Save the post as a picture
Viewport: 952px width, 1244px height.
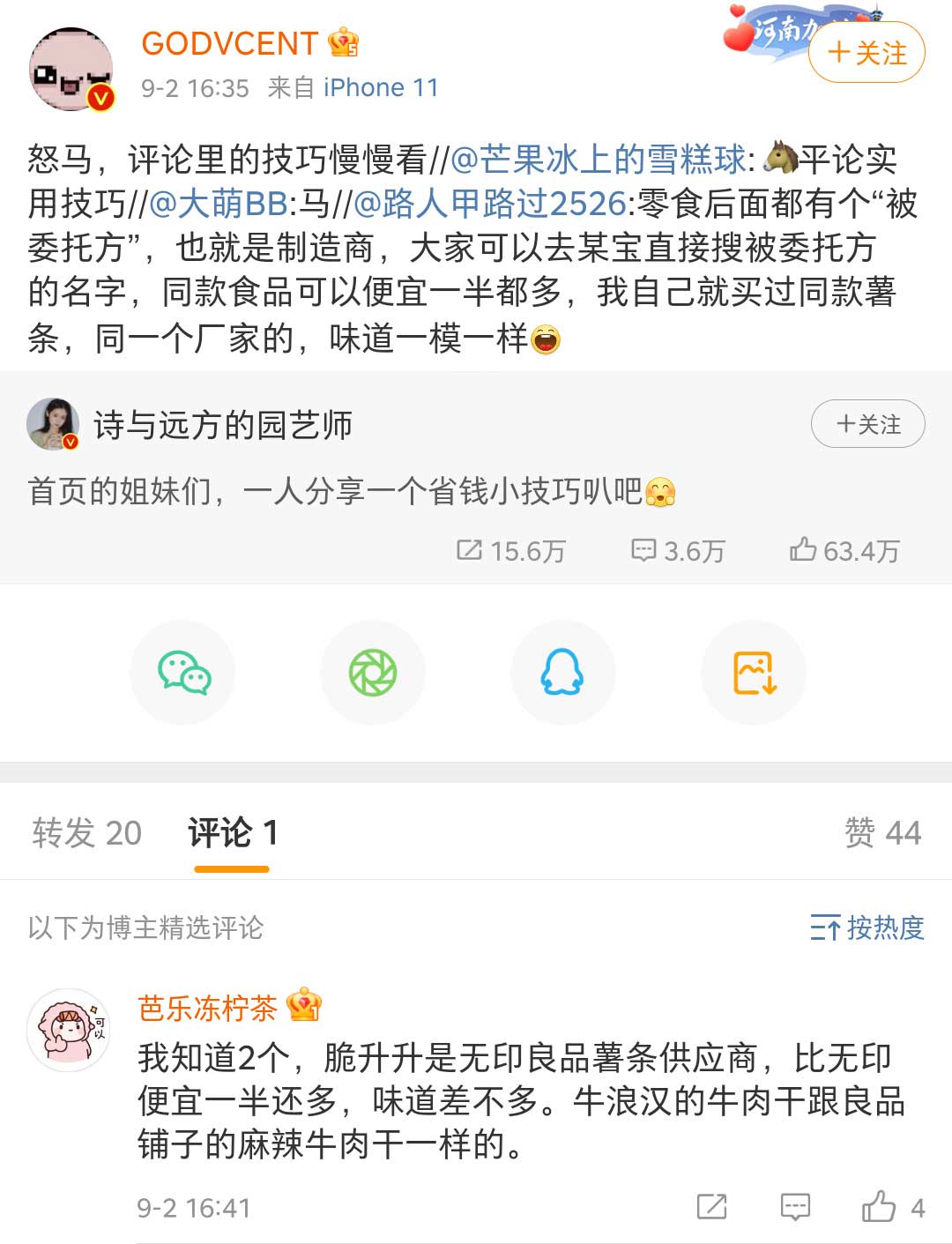tap(754, 673)
